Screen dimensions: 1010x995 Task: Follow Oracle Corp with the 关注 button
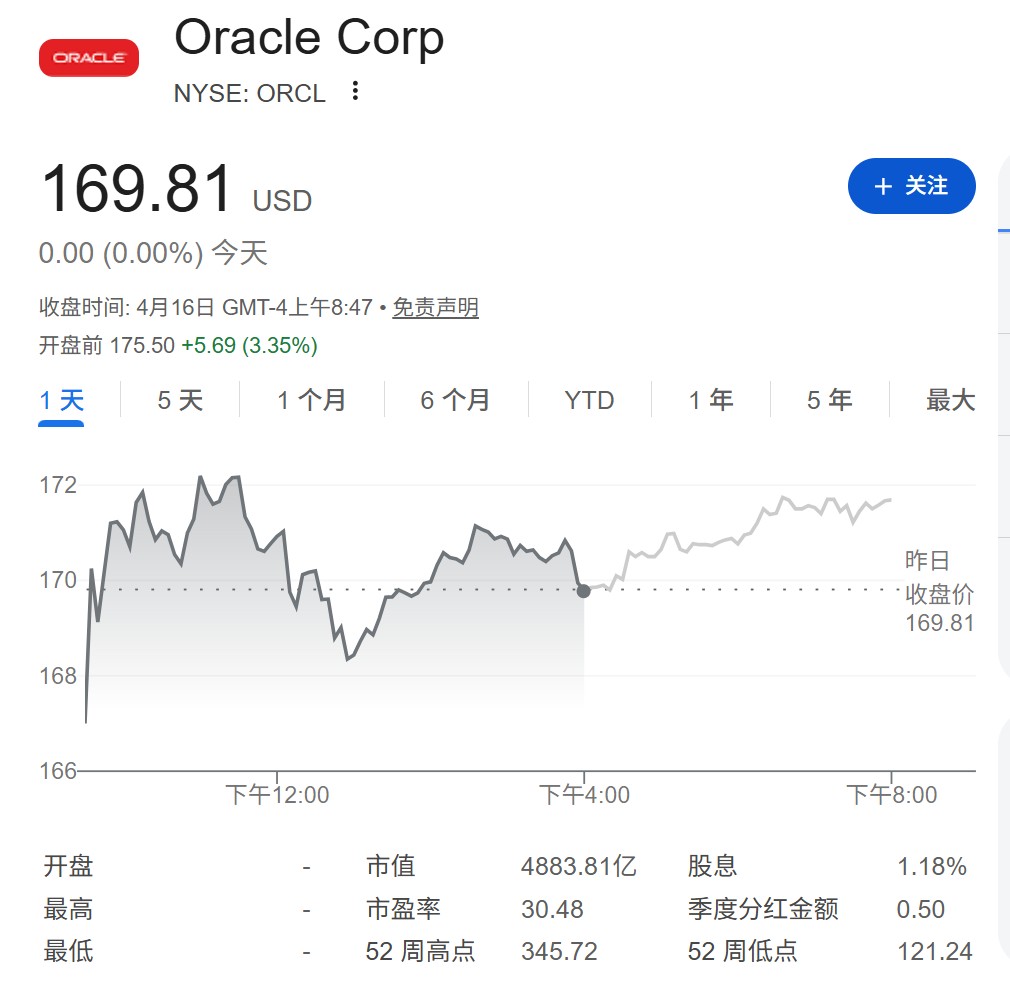pyautogui.click(x=911, y=186)
